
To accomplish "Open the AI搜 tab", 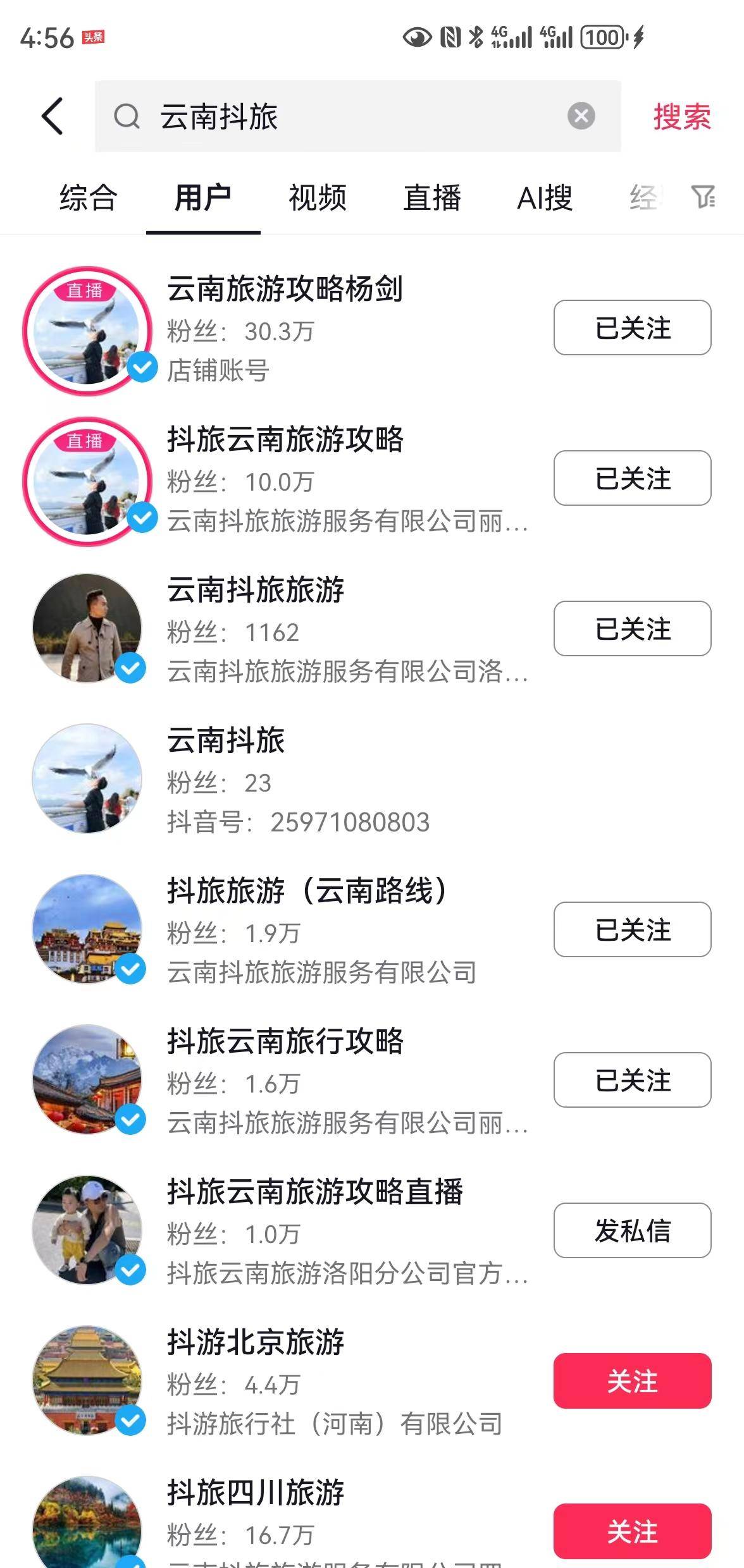I will pyautogui.click(x=545, y=198).
